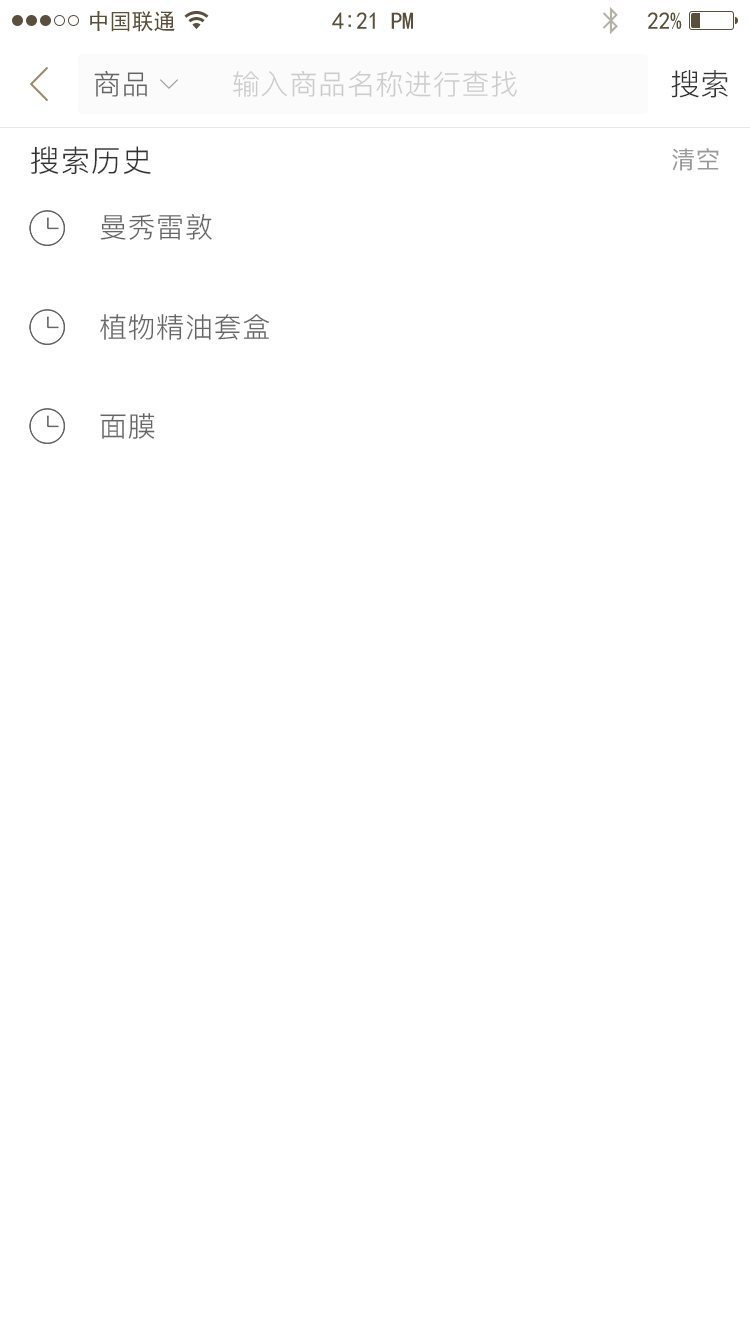Clear search history with 清空
This screenshot has width=750, height=1334.
coord(695,160)
